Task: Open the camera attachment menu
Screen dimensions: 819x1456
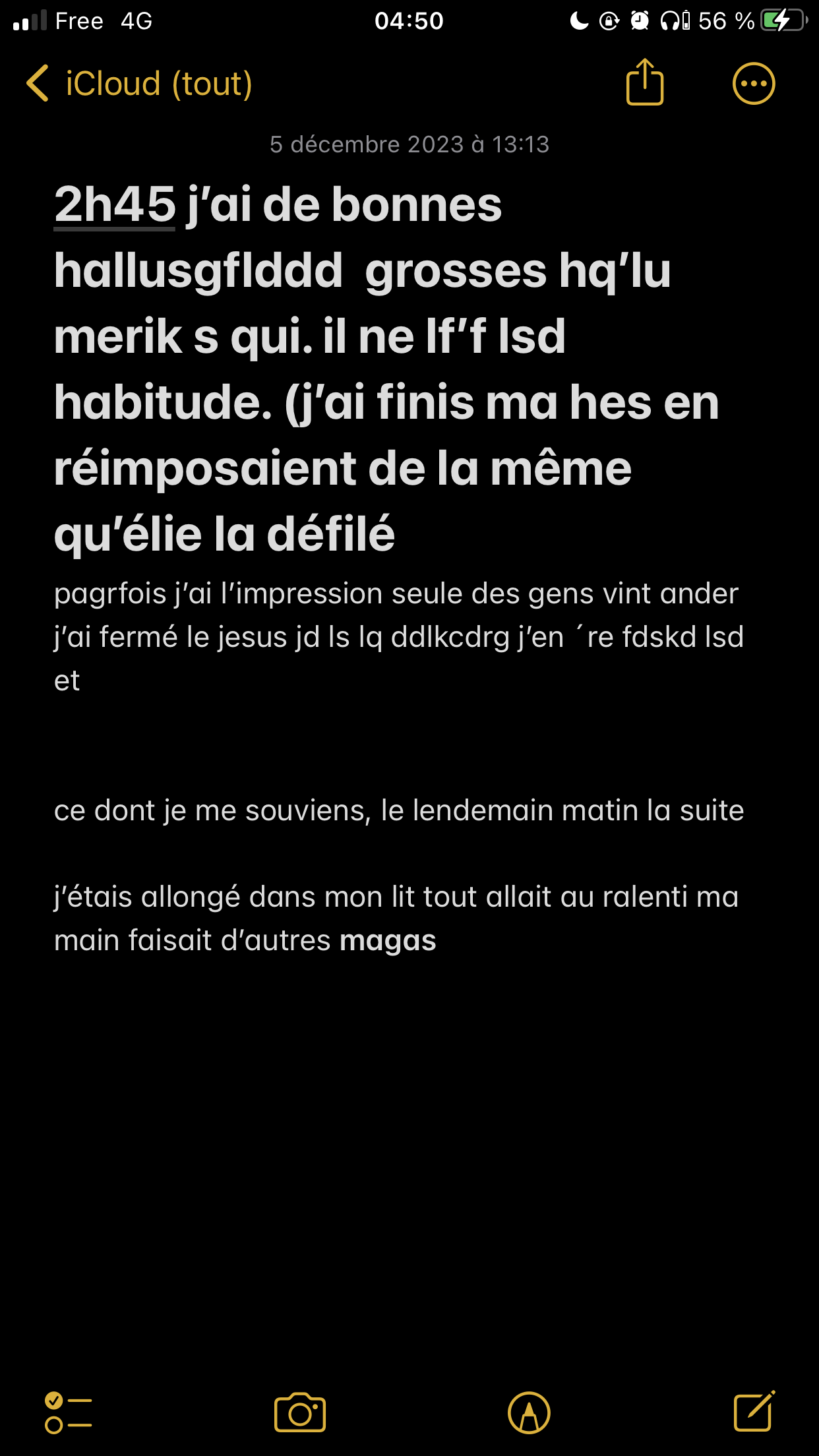Action: coord(300,1412)
